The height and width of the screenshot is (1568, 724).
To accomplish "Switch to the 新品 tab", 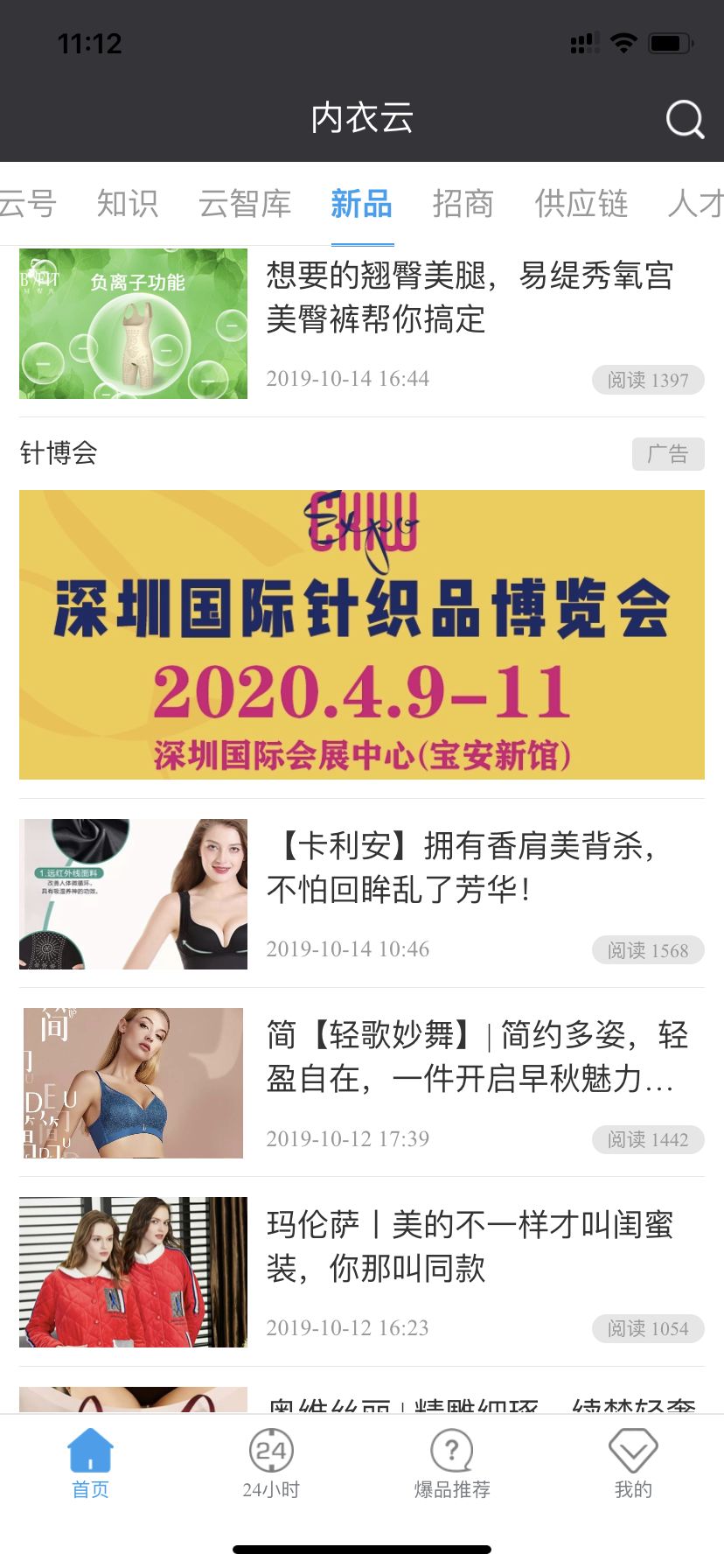I will tap(360, 203).
